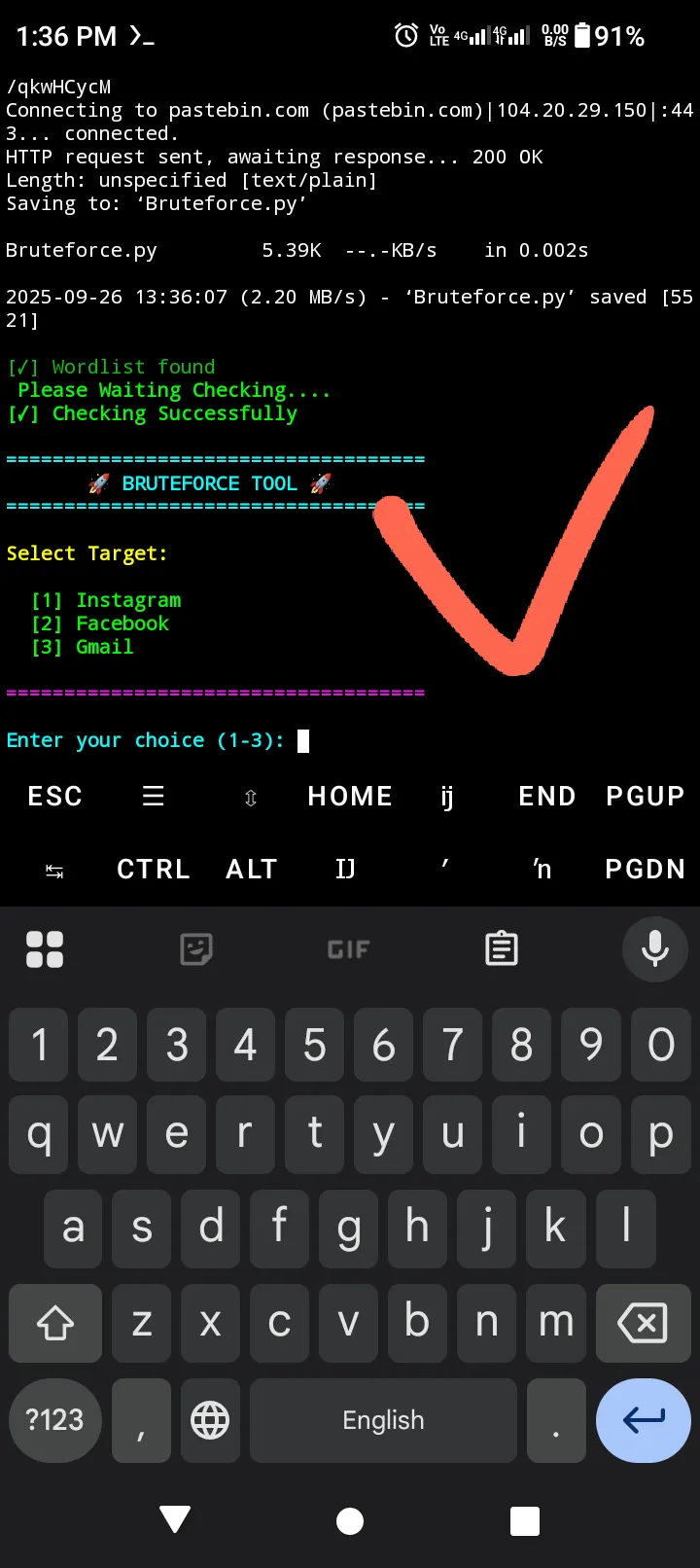
Task: Open the drawer menu key
Action: 153,796
